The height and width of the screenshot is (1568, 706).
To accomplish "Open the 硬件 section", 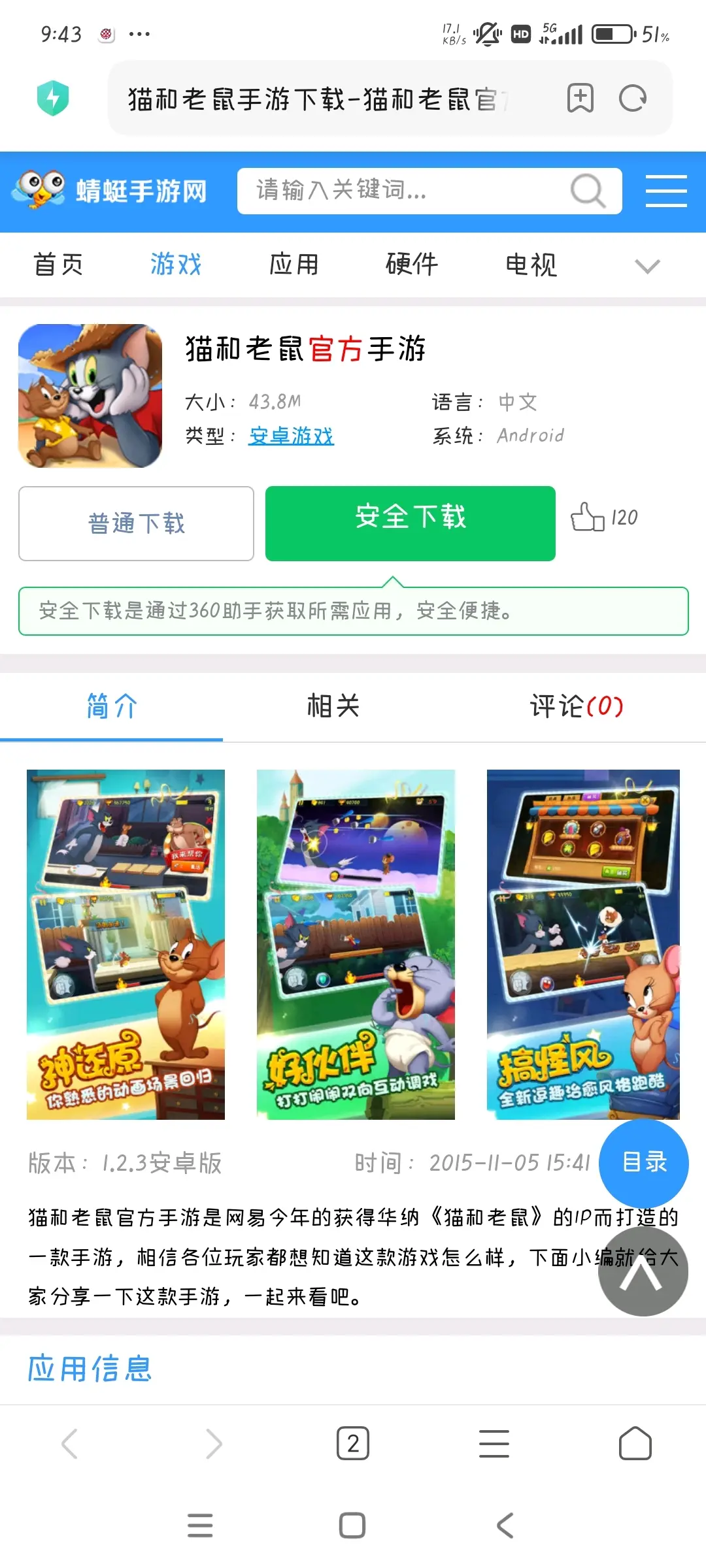I will point(412,265).
